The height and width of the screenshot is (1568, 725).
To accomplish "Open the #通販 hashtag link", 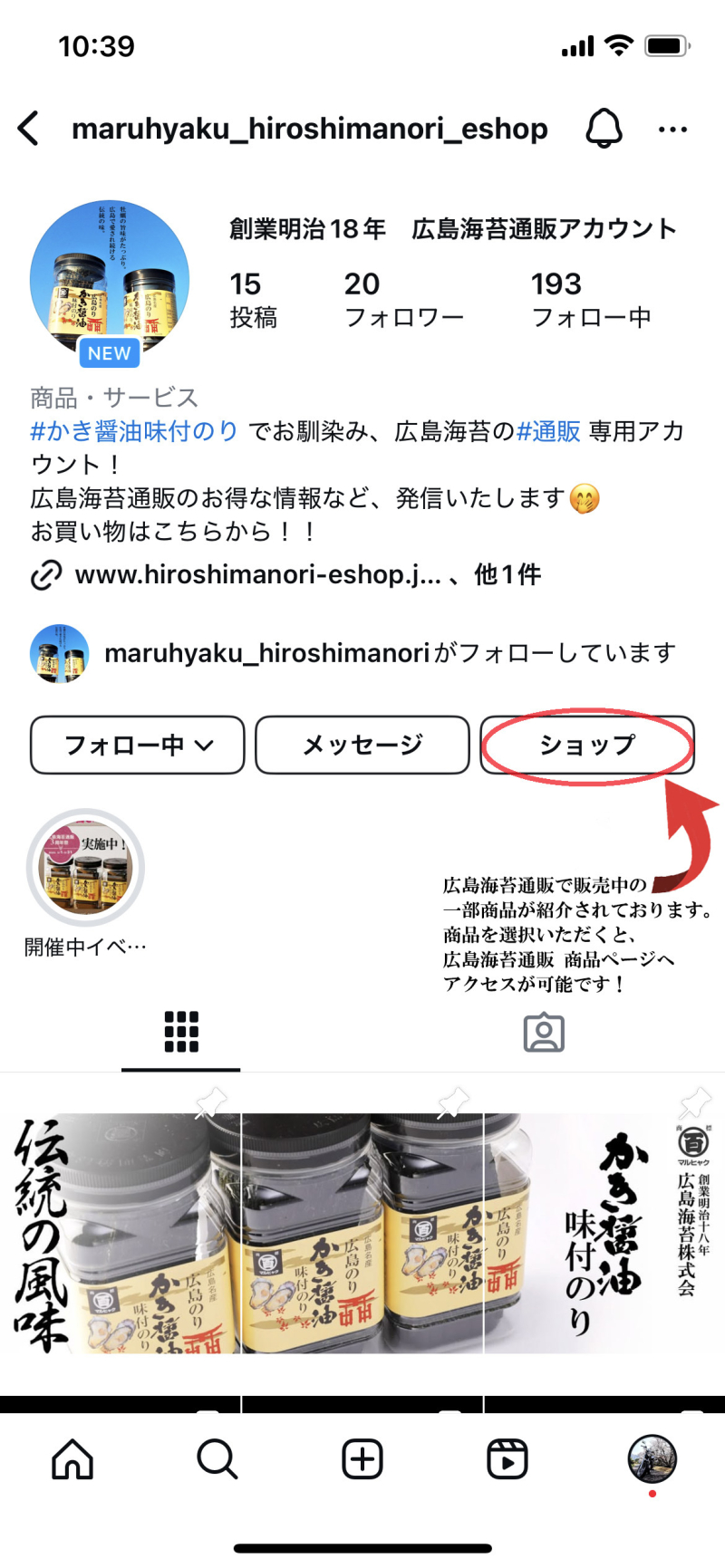I will point(548,431).
